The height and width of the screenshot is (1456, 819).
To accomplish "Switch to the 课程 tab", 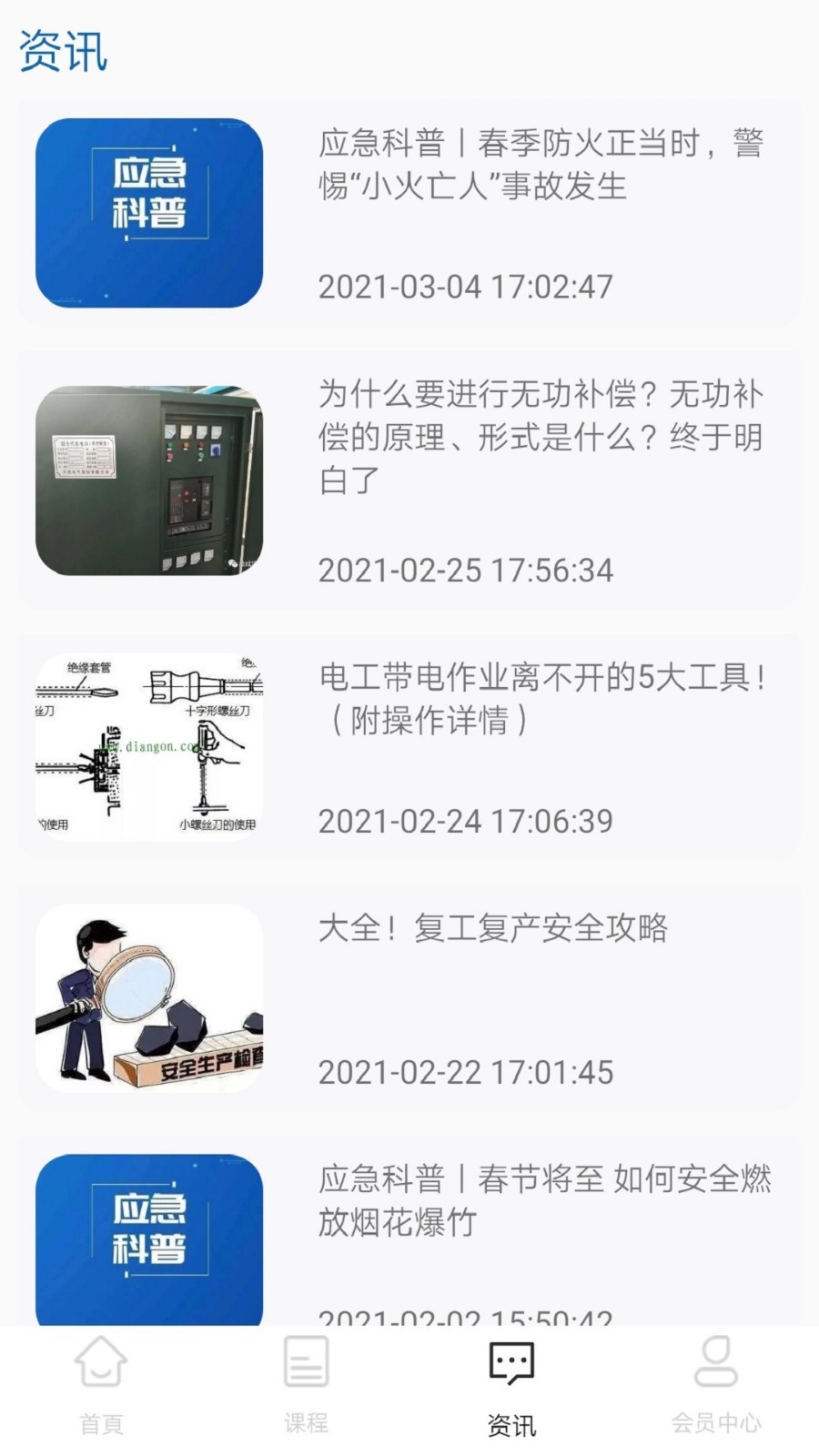I will [x=306, y=1383].
